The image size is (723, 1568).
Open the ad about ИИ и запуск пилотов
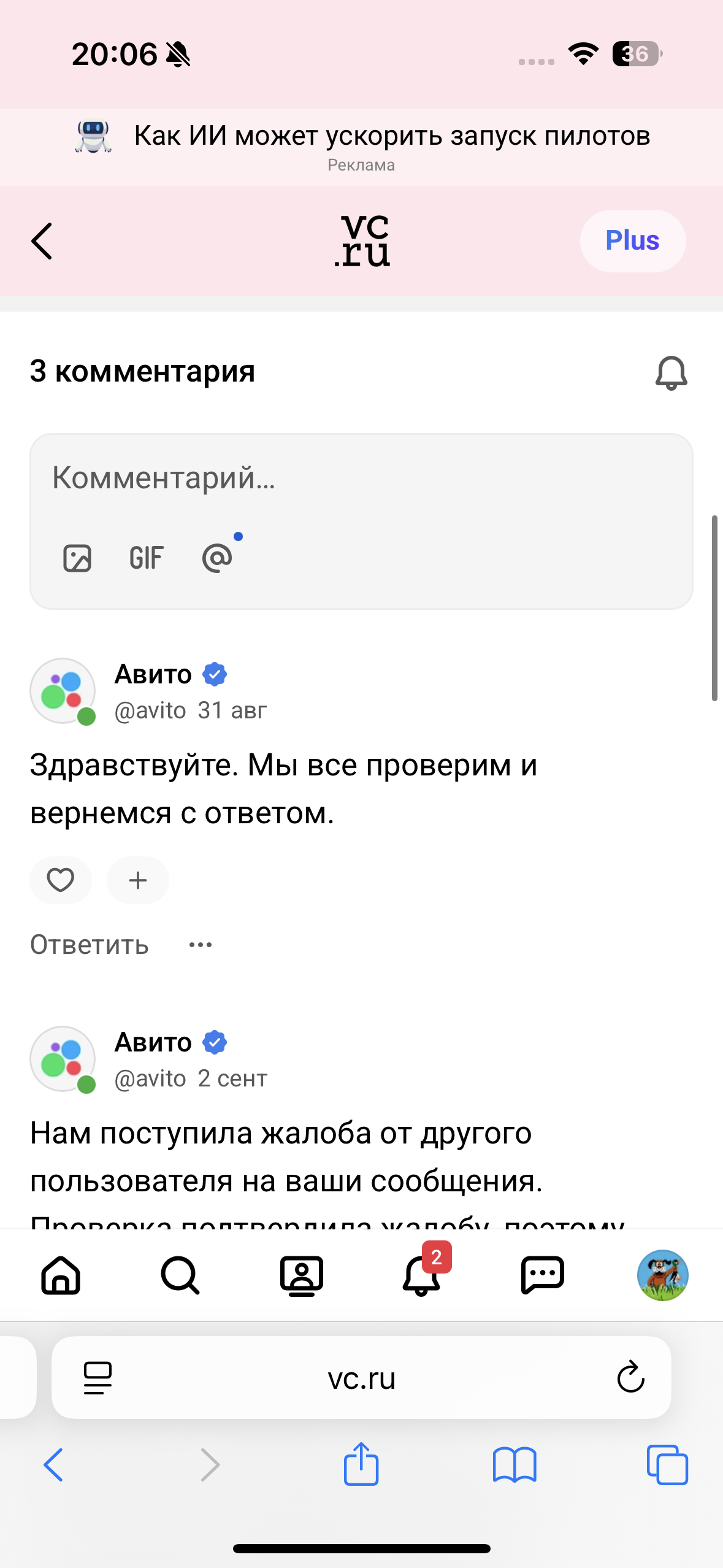tap(362, 147)
